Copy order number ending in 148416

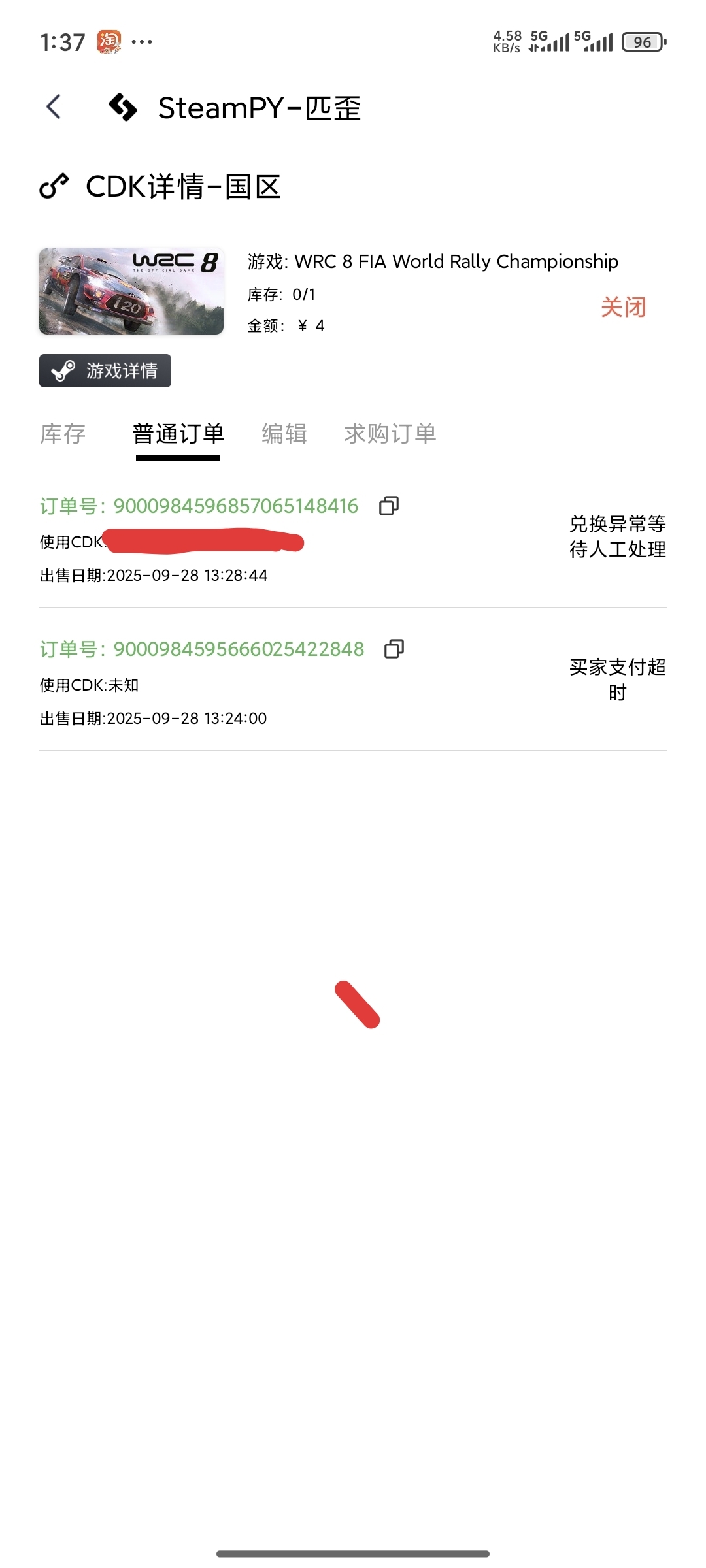pos(389,506)
